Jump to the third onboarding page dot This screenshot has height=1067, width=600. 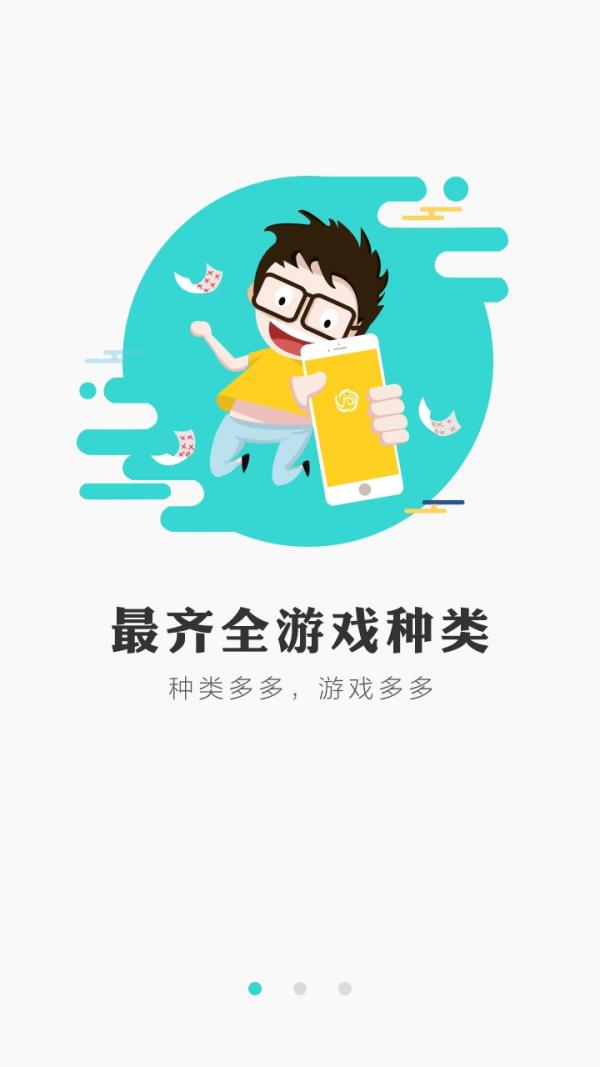[x=345, y=988]
